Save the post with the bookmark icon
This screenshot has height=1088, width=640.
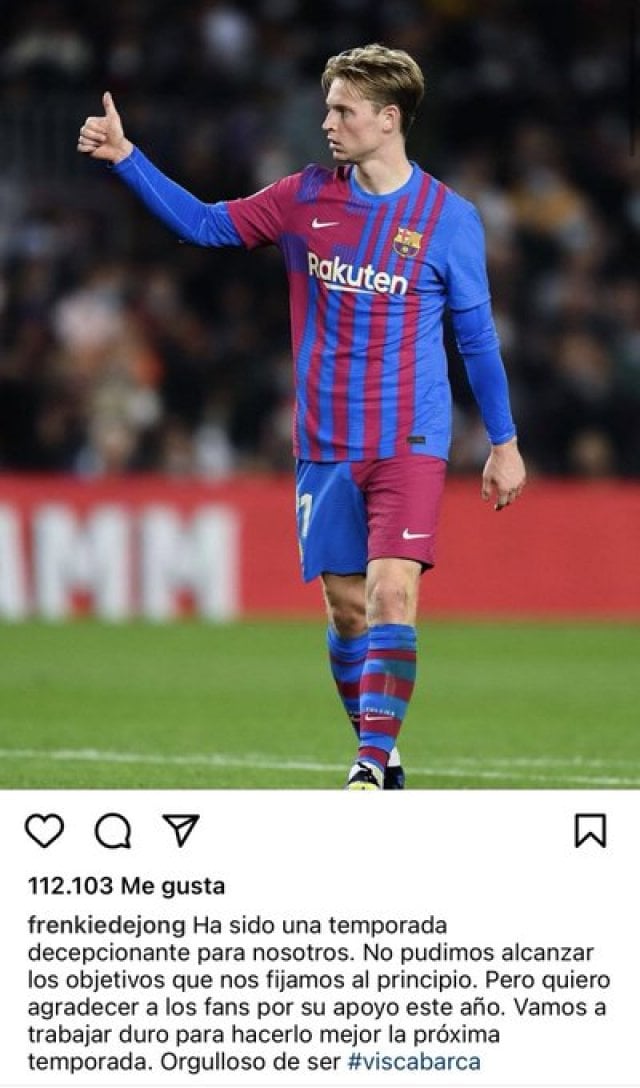point(590,830)
